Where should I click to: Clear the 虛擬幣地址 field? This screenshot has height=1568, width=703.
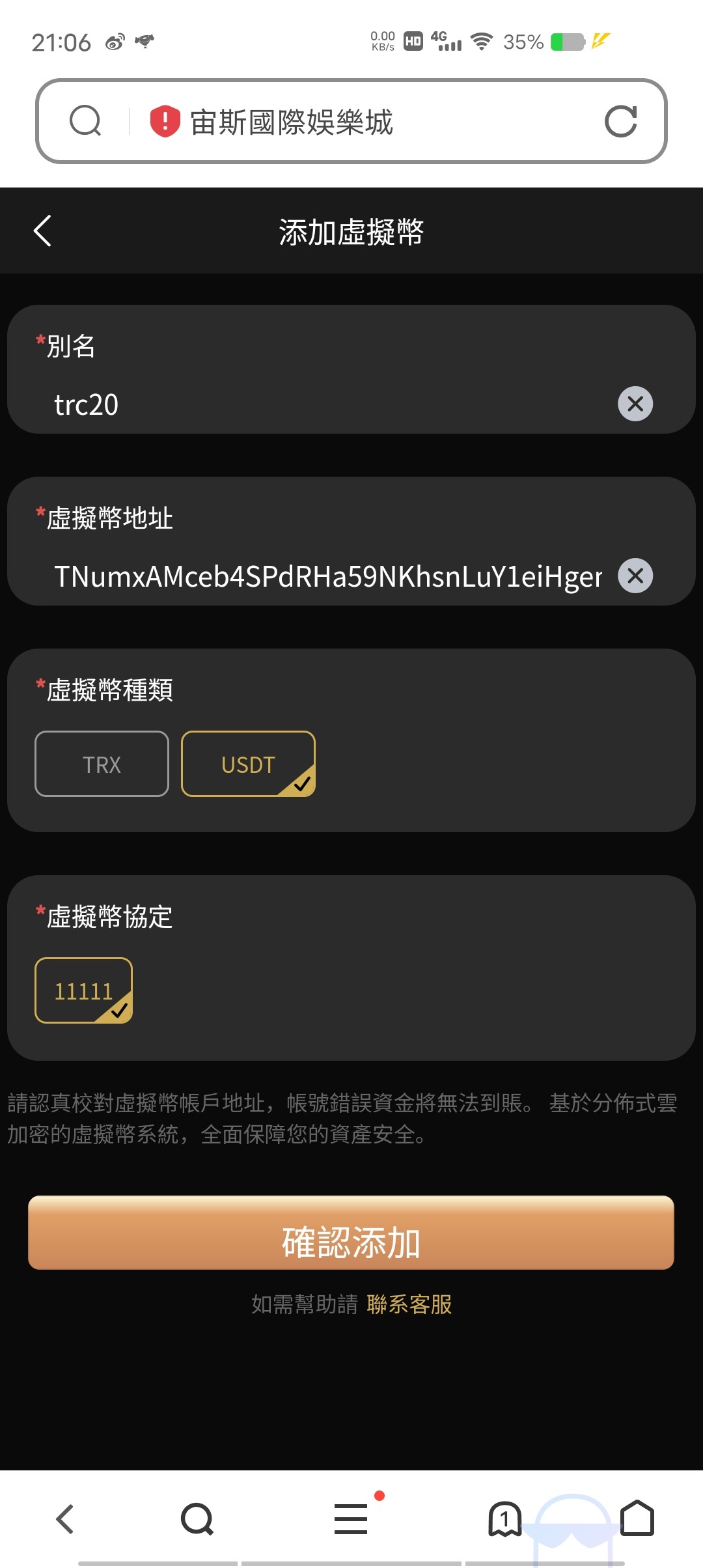635,576
